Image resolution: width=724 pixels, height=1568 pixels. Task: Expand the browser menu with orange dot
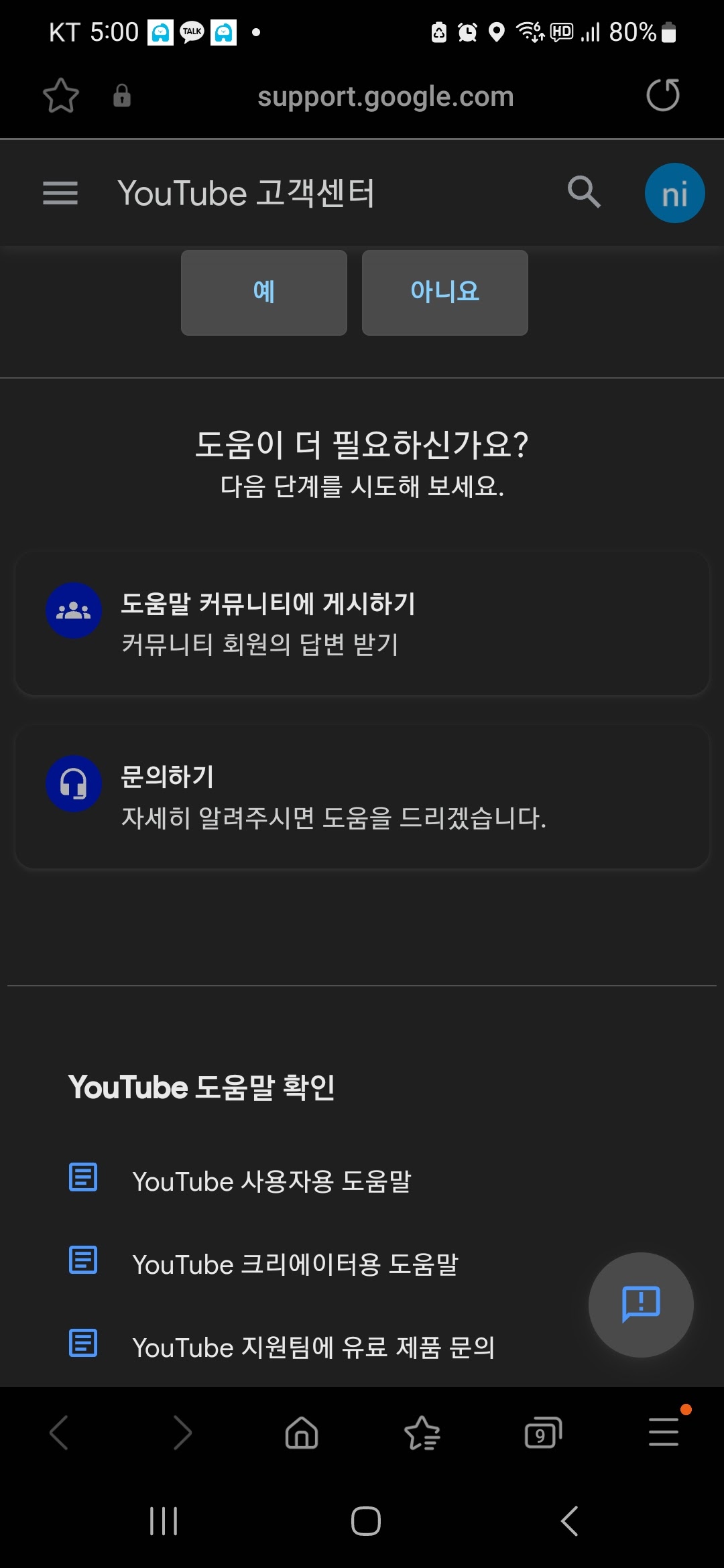[x=663, y=1433]
